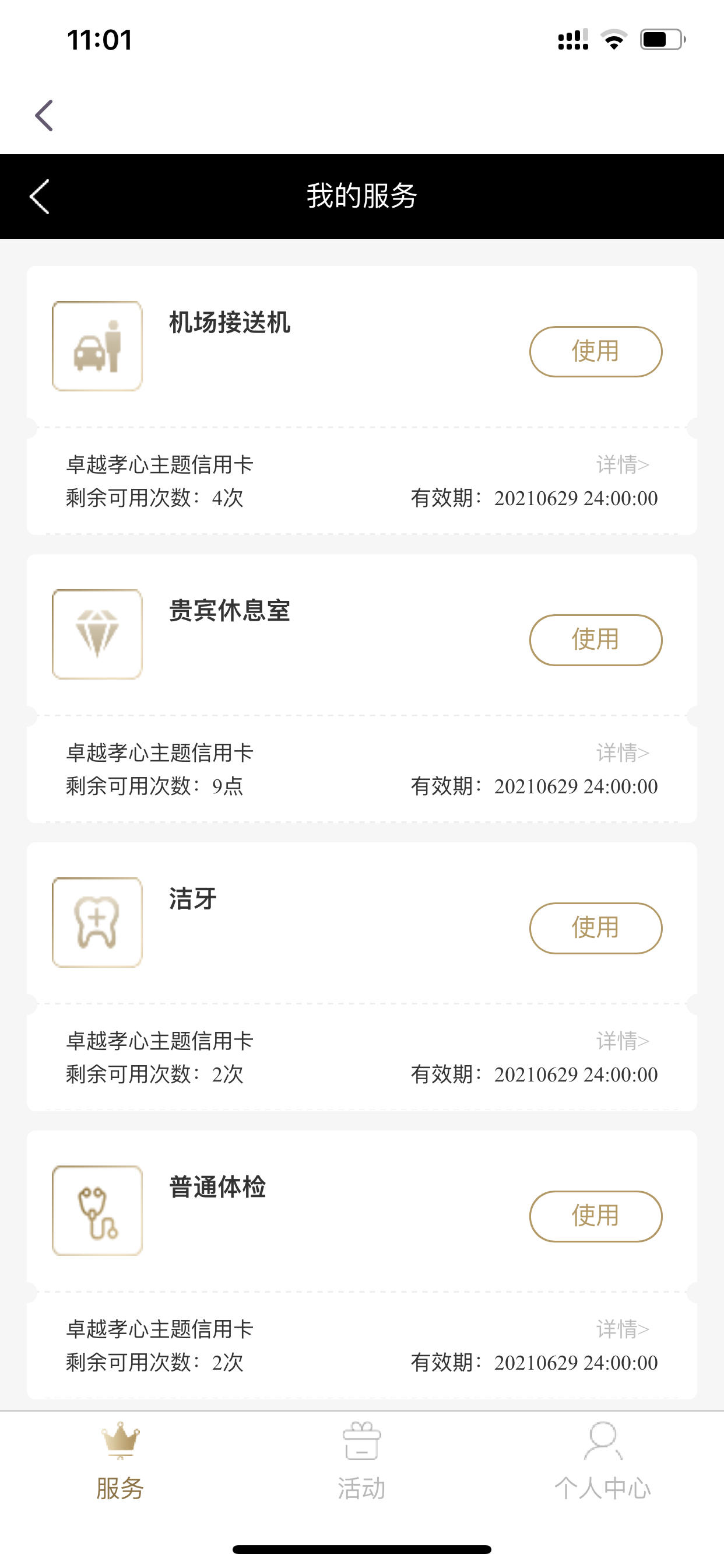Switch to the 活动 tab
Screen dimensions: 724x1568
(362, 1461)
